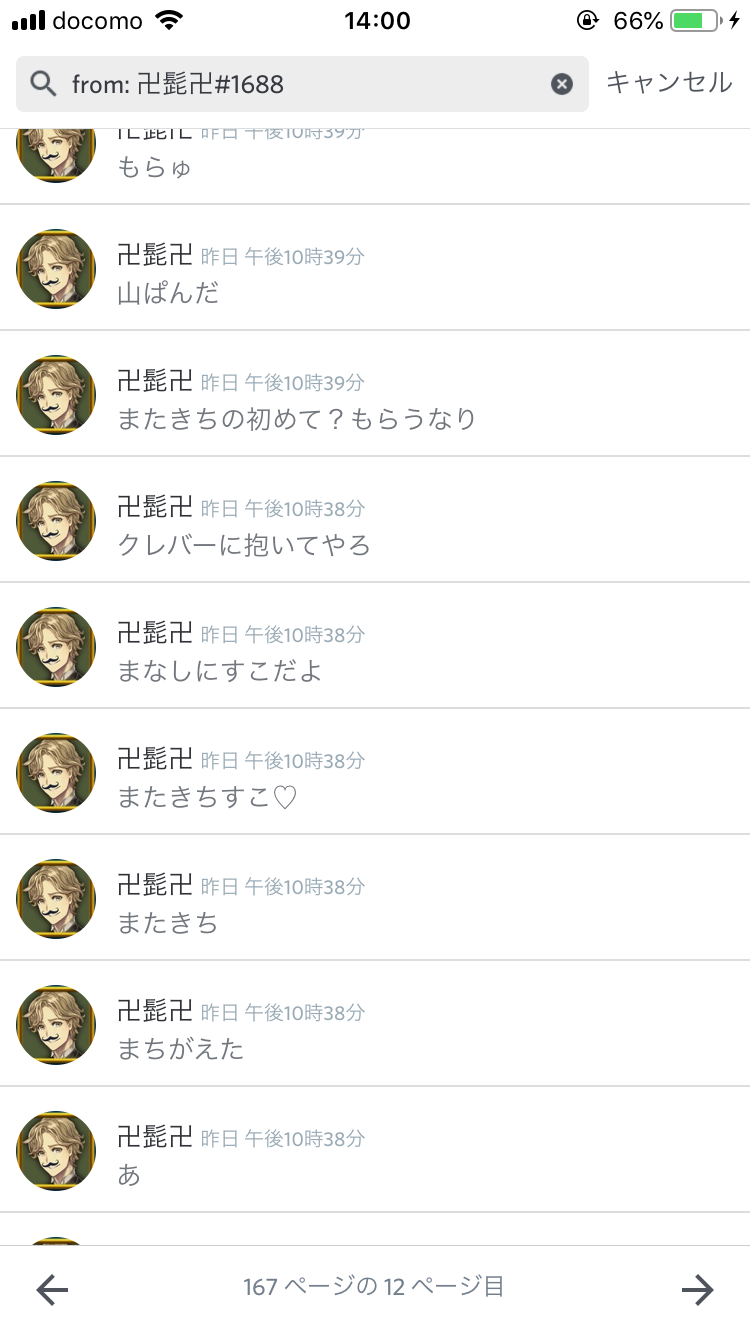
Task: Open the message もらゅ
Action: [375, 166]
